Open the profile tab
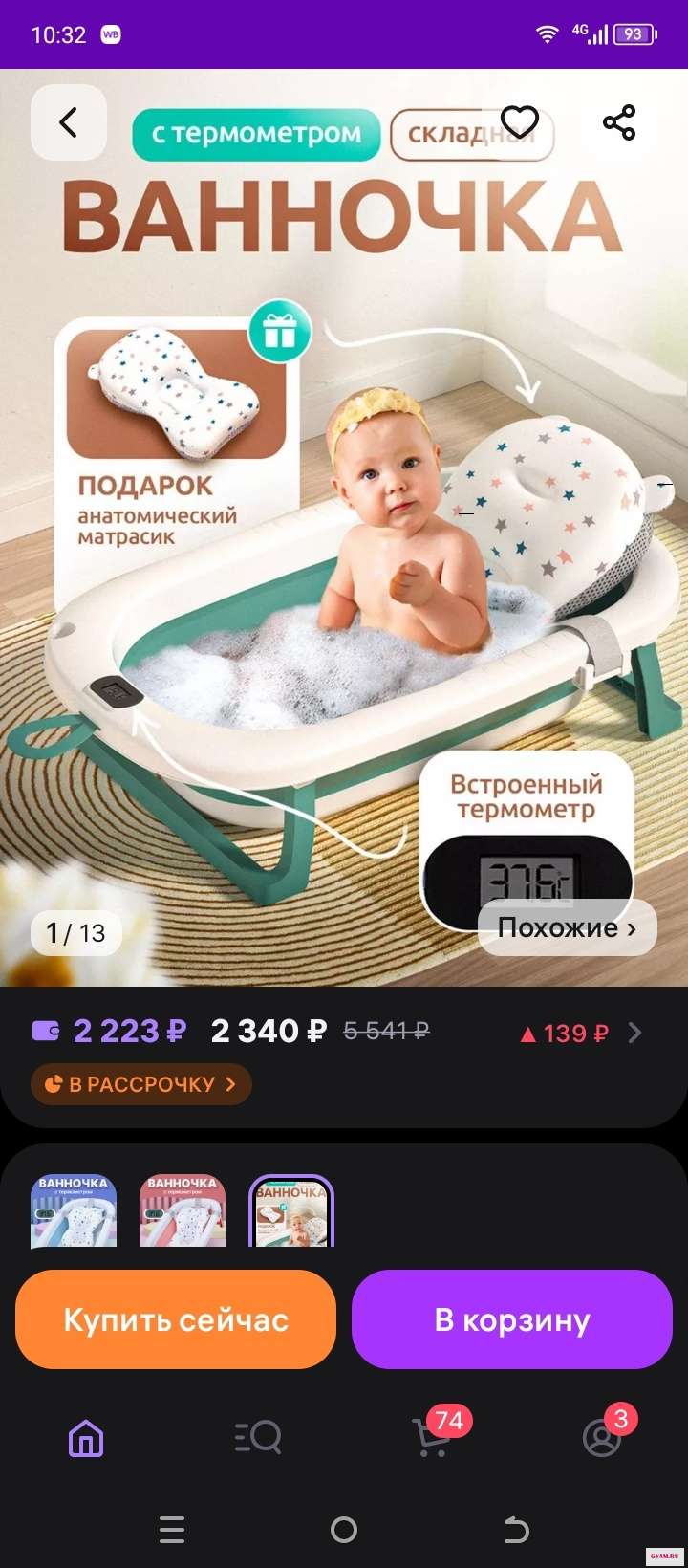This screenshot has width=688, height=1568. click(602, 1438)
